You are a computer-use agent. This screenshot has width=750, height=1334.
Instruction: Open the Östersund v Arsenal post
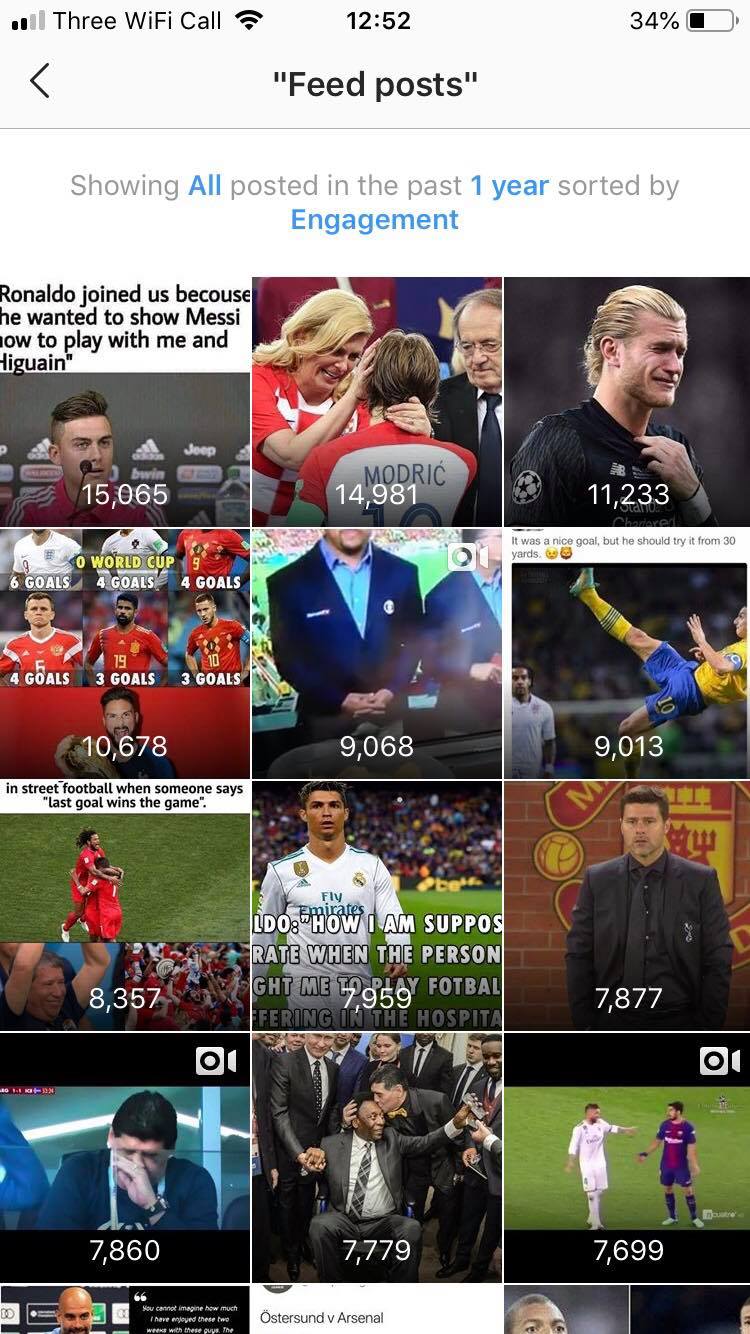click(x=376, y=1310)
